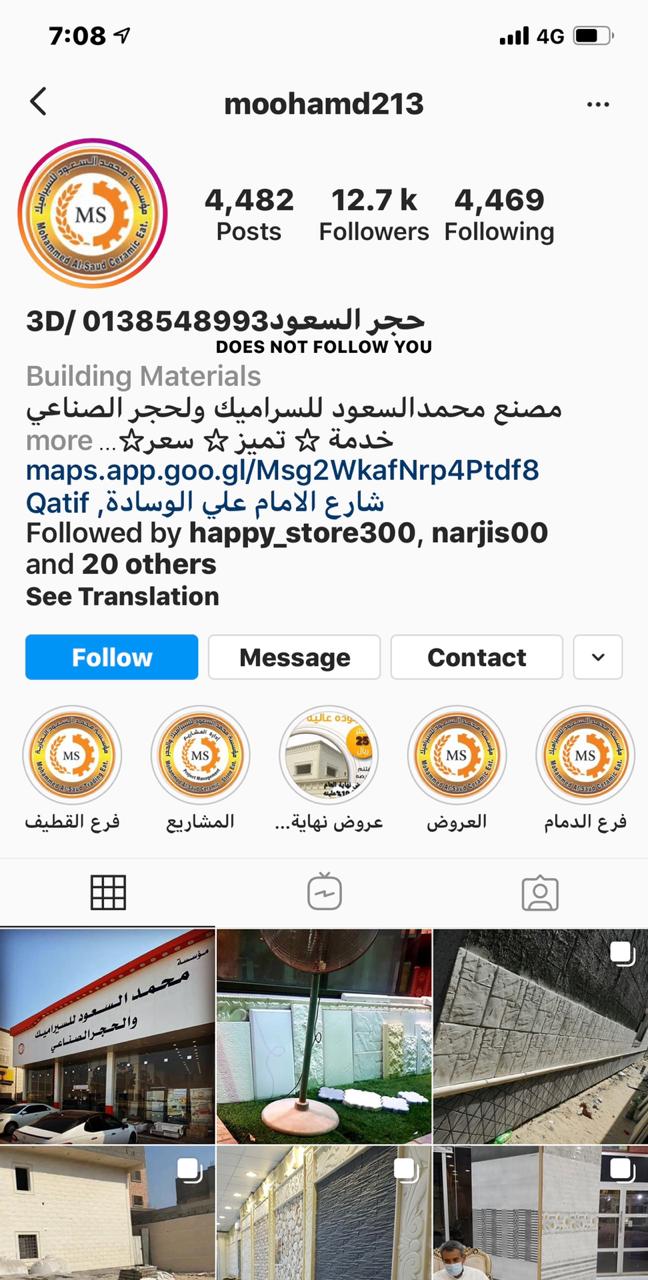This screenshot has height=1280, width=648.
Task: Open the المشاريع highlight
Action: point(200,755)
